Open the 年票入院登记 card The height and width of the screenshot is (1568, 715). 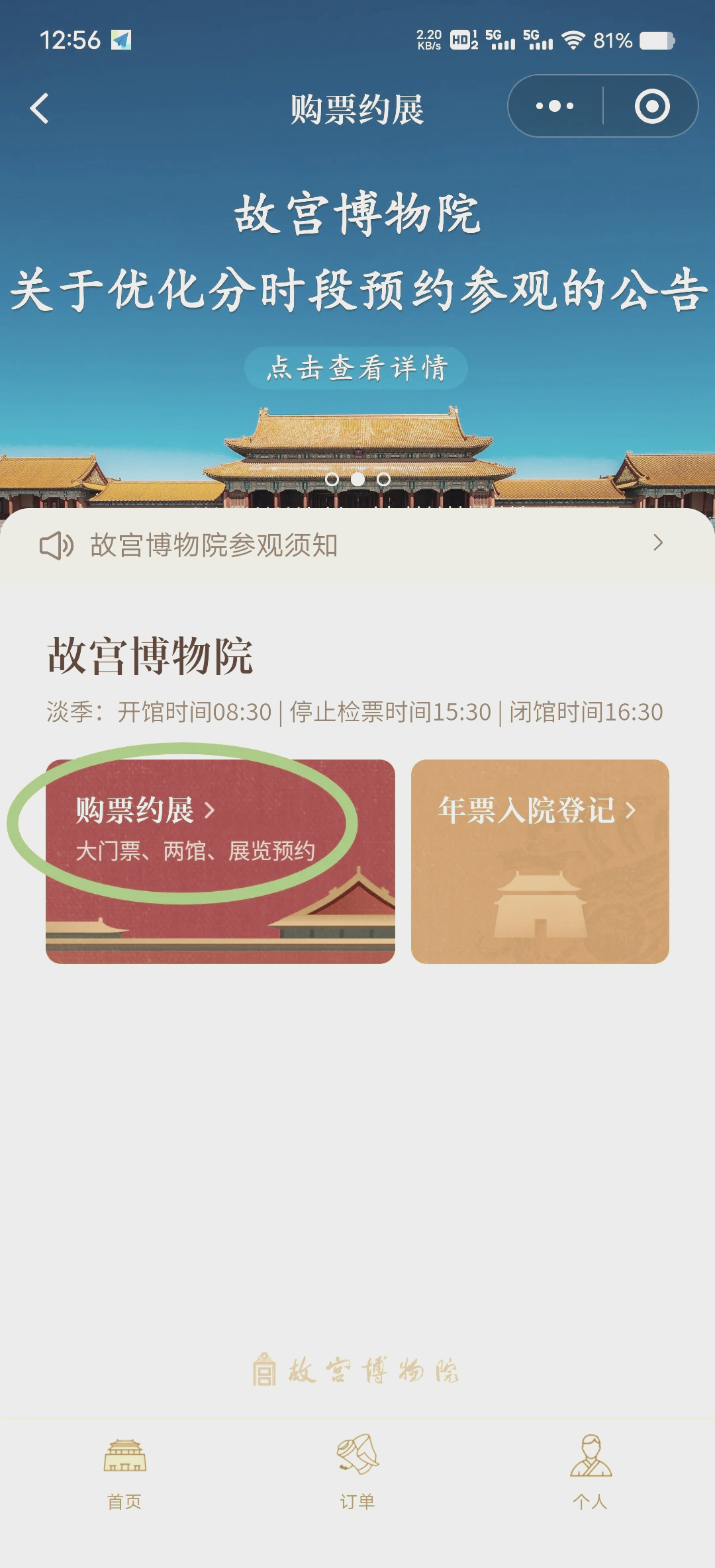[540, 861]
